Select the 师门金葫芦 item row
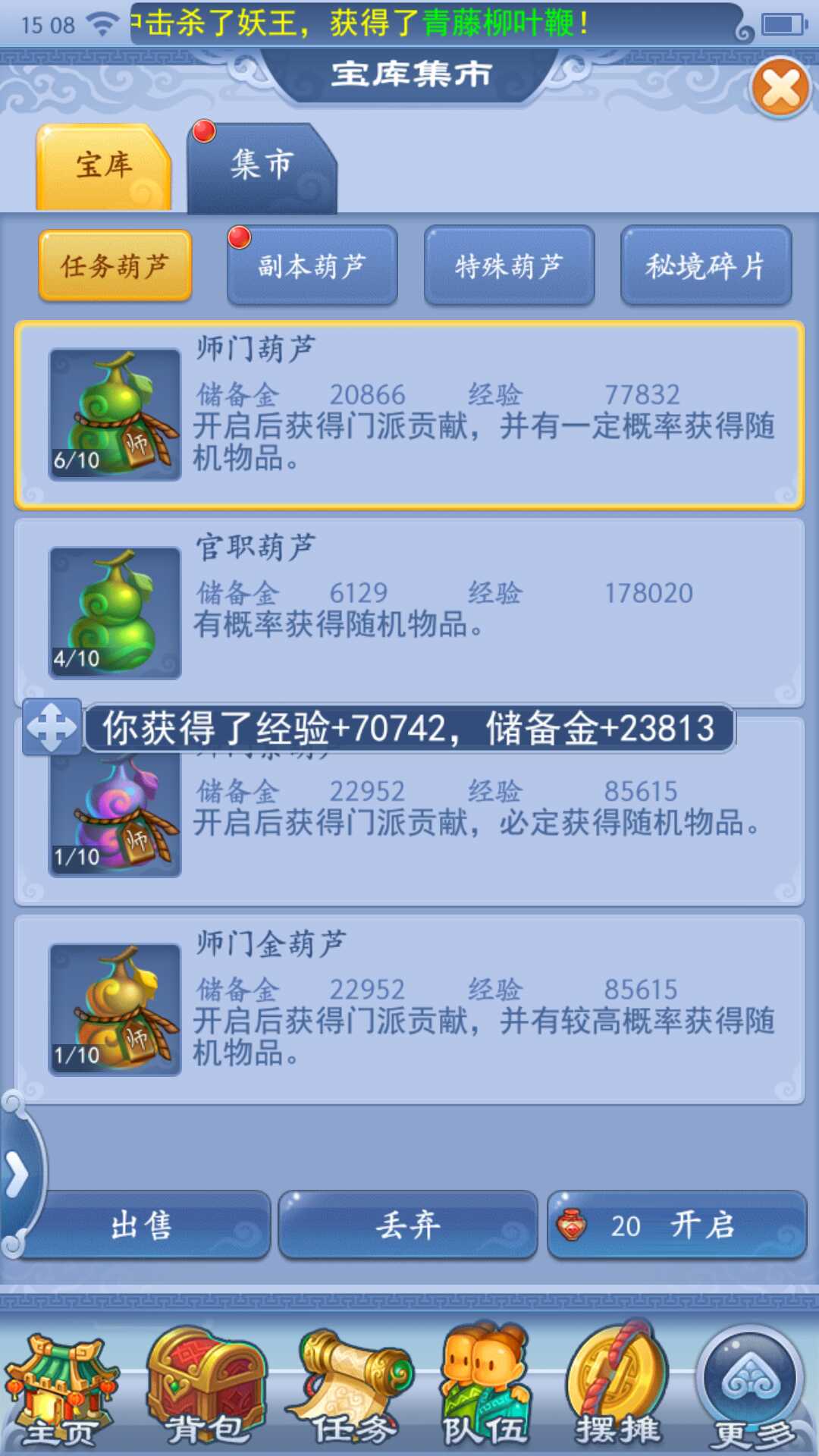This screenshot has width=819, height=1456. click(409, 1009)
